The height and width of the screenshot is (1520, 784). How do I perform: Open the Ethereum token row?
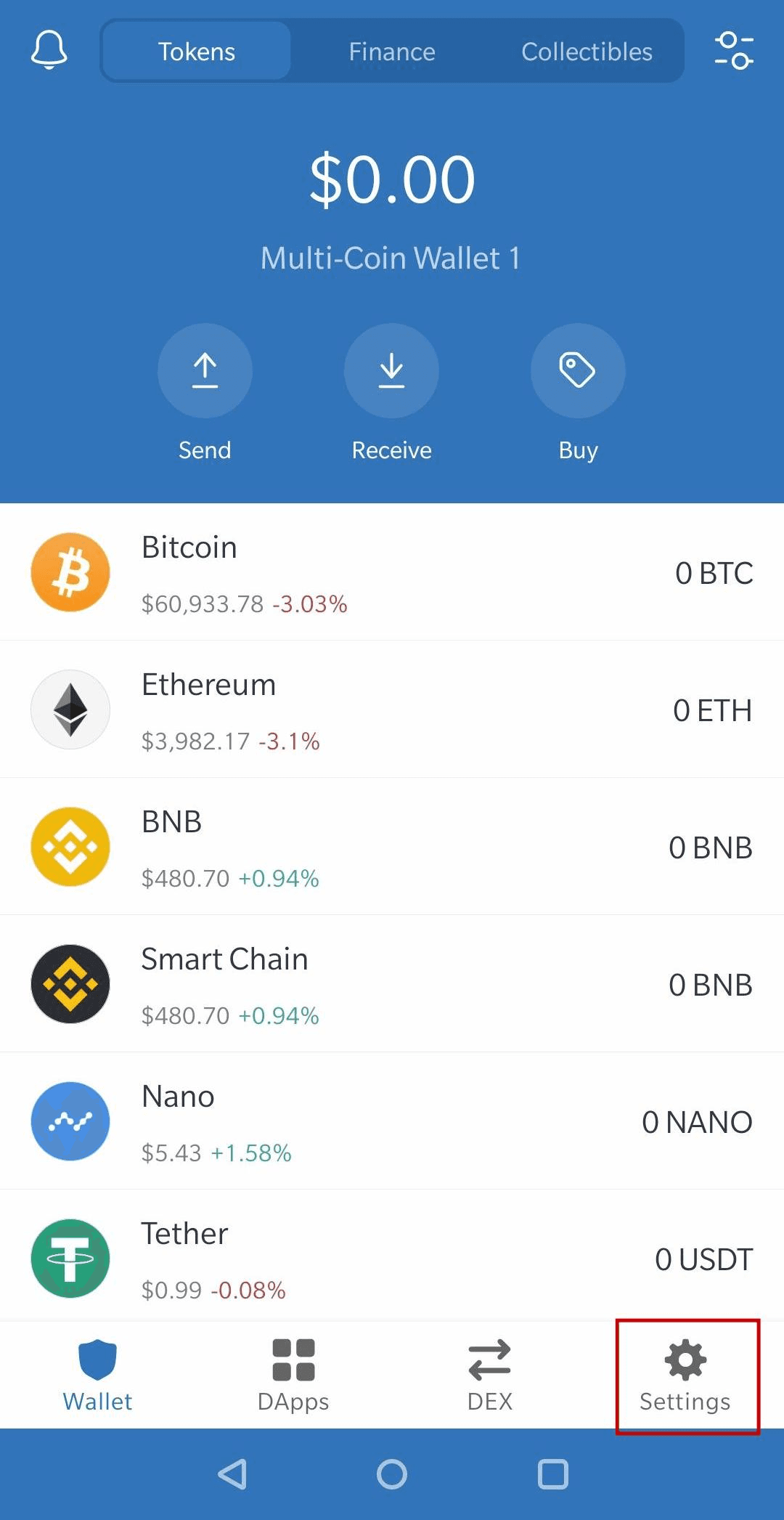click(x=392, y=710)
